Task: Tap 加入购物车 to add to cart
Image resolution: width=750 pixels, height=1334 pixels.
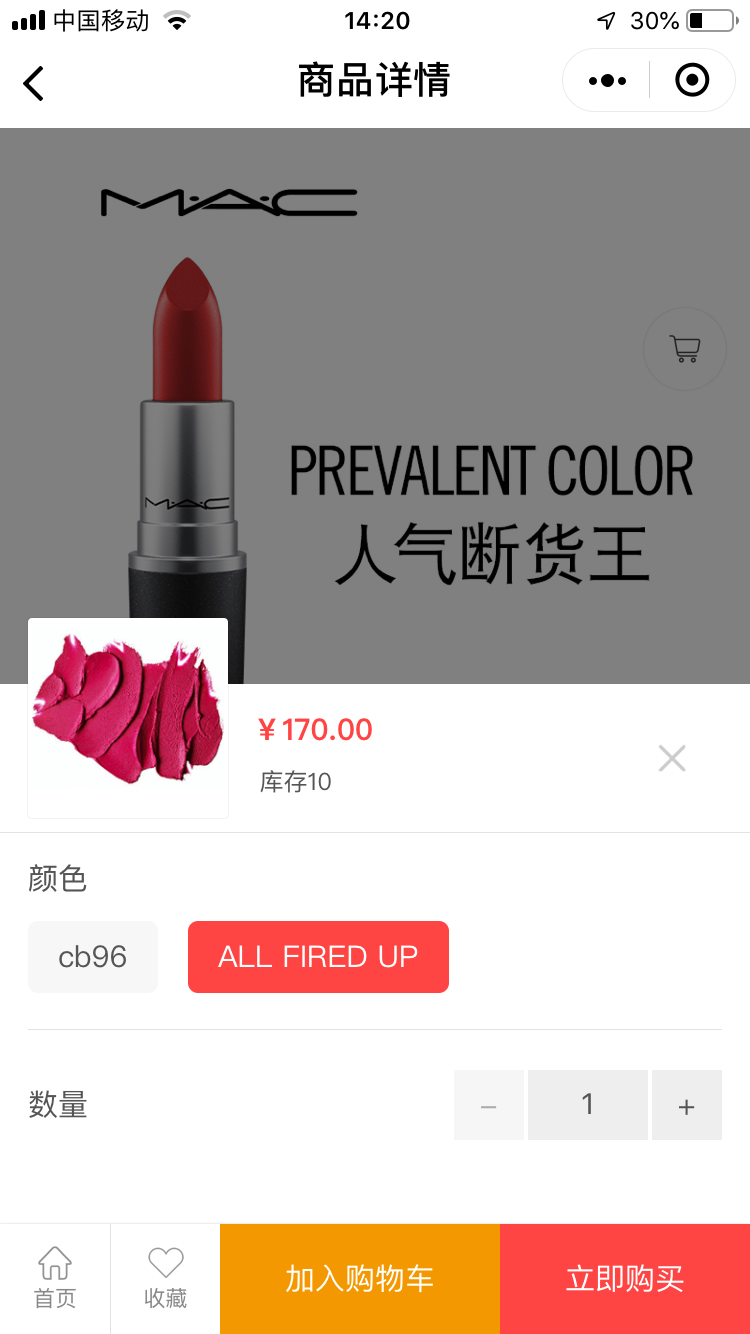Action: [360, 1279]
